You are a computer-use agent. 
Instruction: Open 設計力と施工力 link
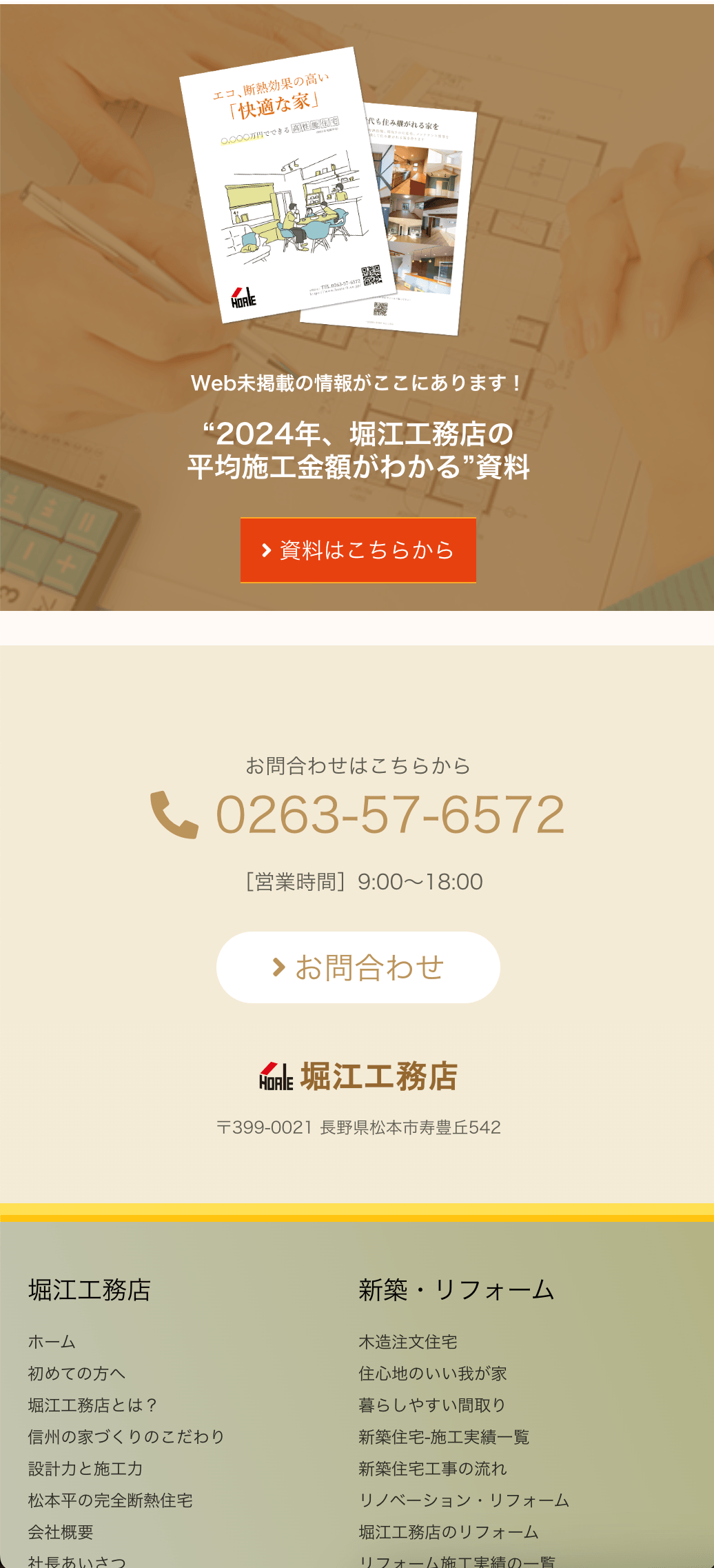85,1469
